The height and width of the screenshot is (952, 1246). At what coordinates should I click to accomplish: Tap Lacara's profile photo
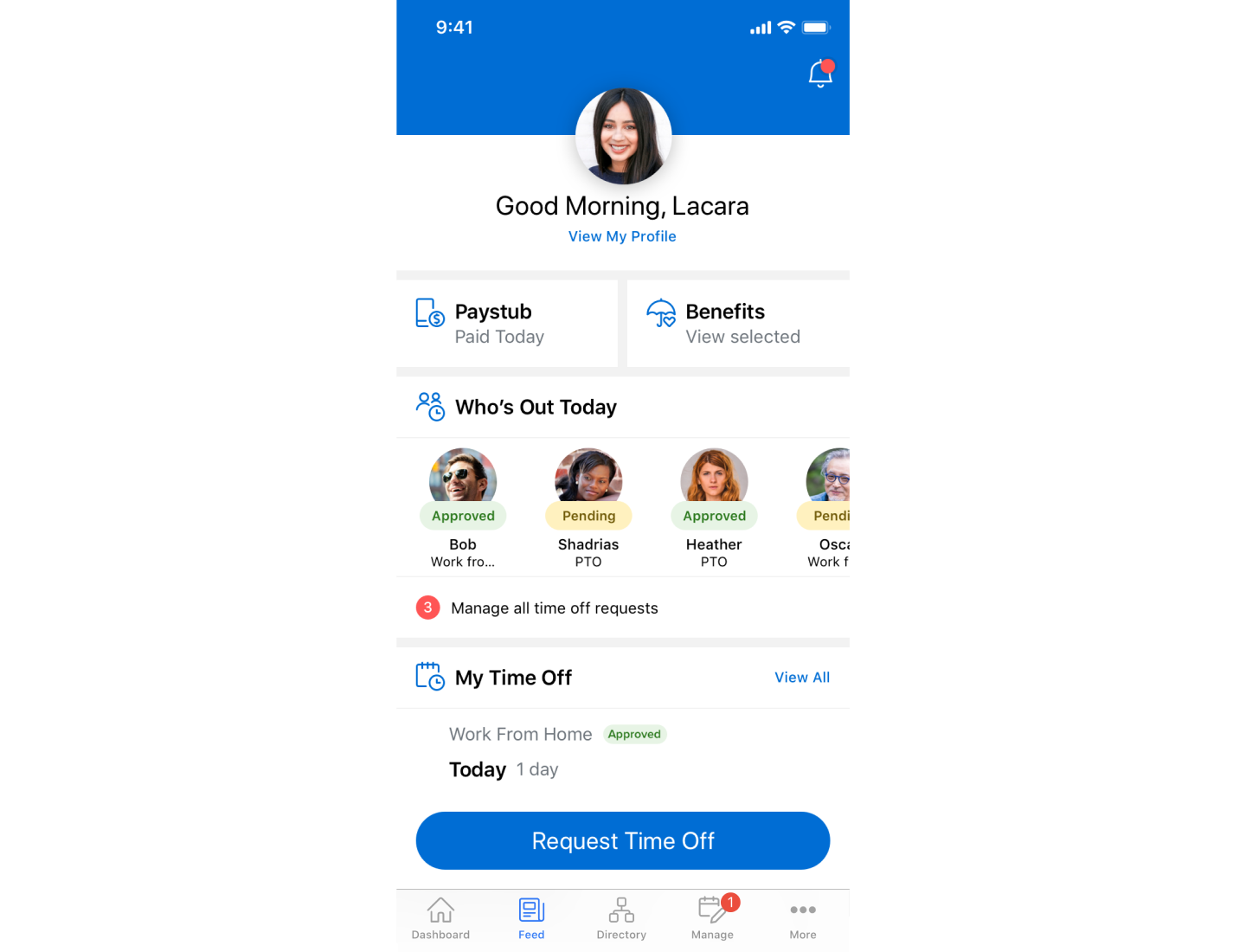(623, 136)
